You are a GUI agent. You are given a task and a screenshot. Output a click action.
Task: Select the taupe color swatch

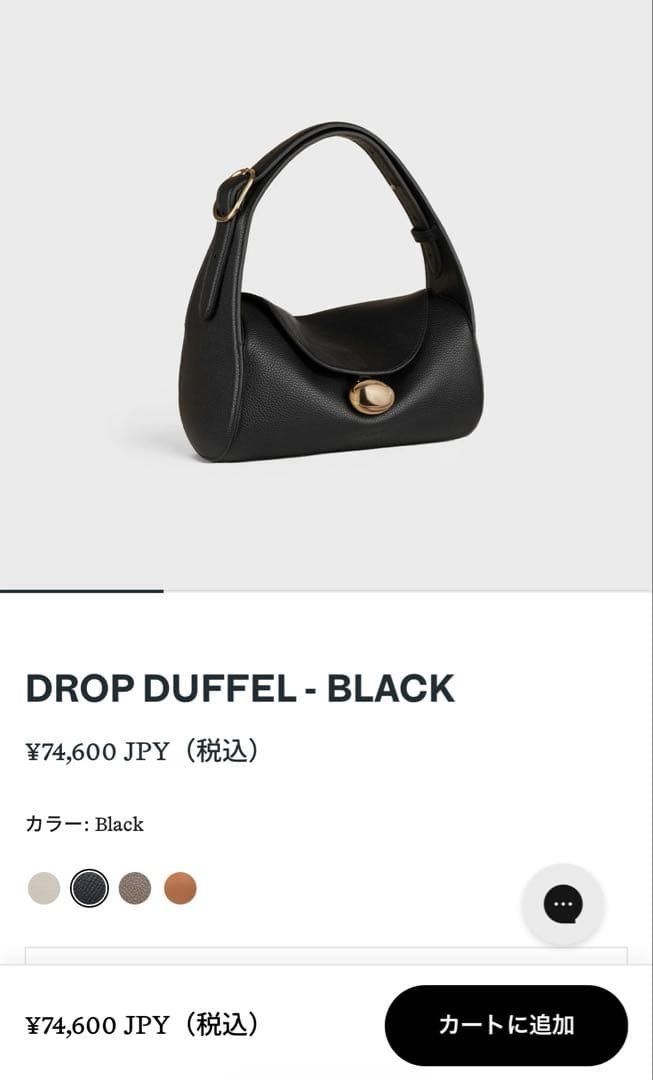pyautogui.click(x=135, y=888)
